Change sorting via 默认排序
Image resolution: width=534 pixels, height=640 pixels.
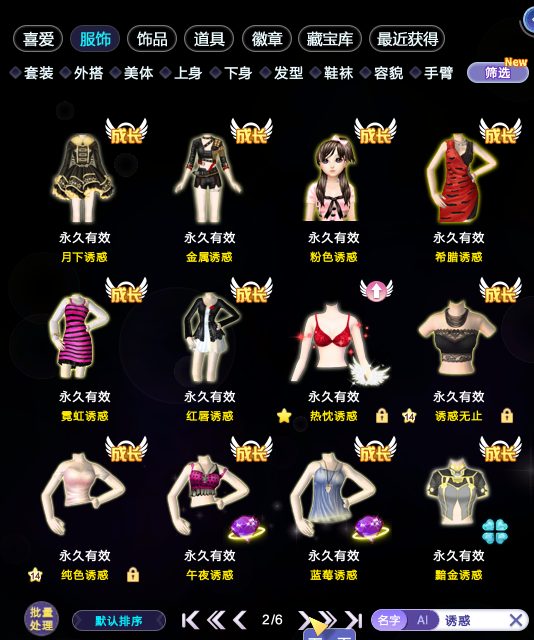[119, 621]
